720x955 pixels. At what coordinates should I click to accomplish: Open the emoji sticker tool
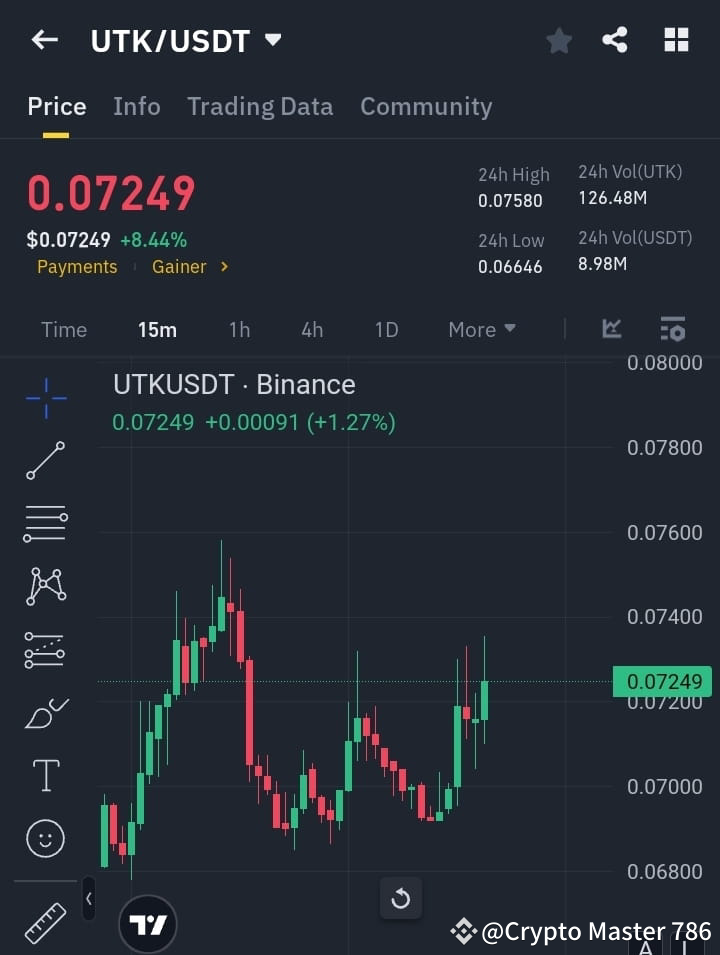(x=44, y=838)
